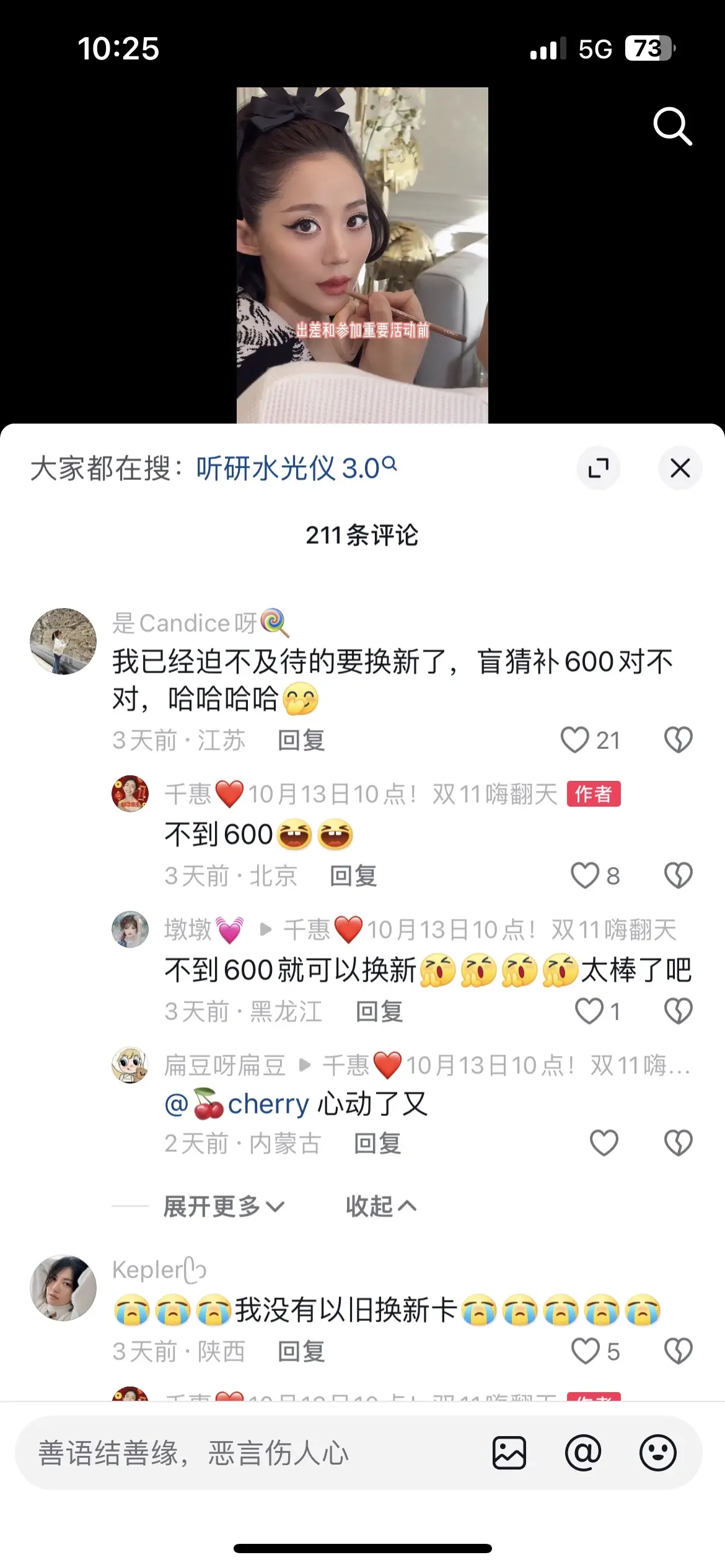Mention someone with the @ icon
This screenshot has width=725, height=1568.
(583, 1453)
